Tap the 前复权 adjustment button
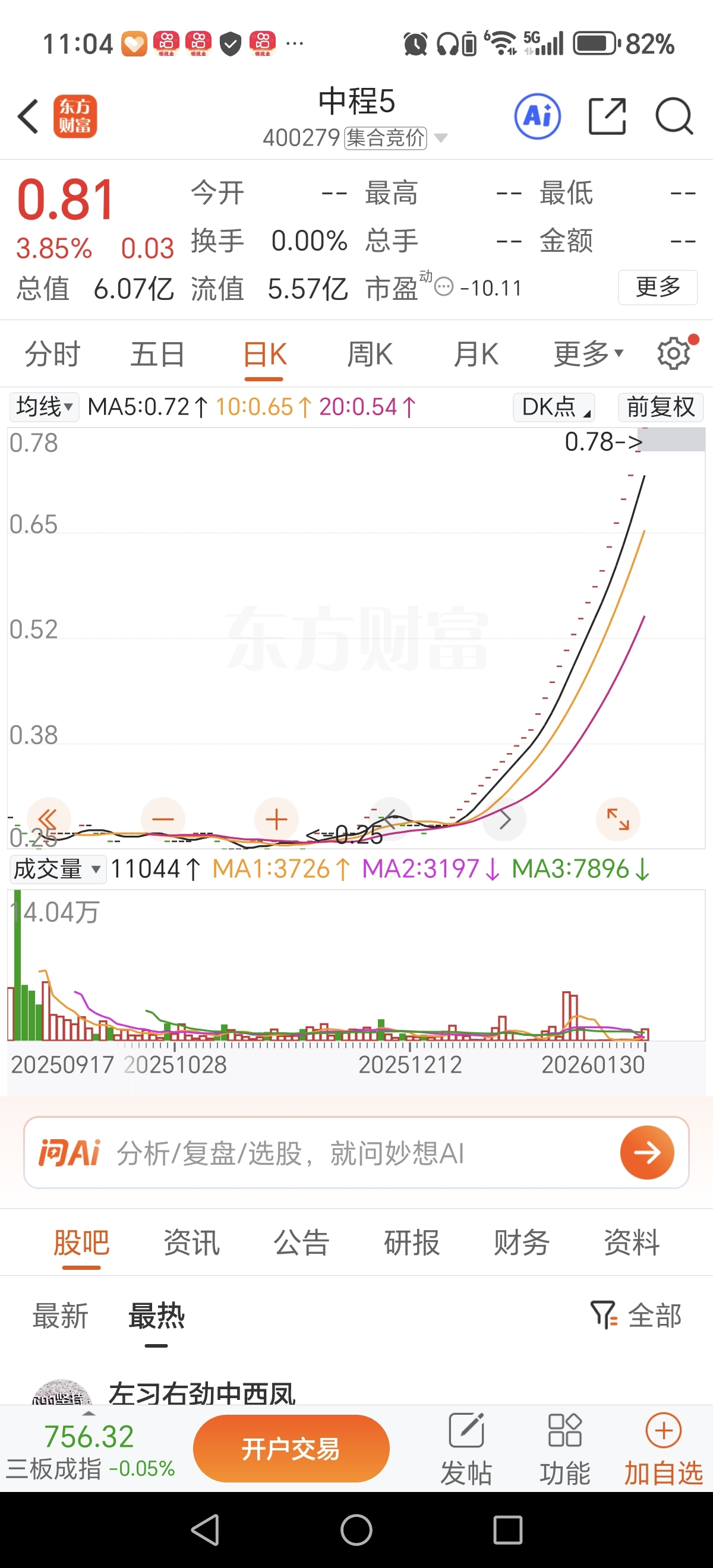 [661, 407]
